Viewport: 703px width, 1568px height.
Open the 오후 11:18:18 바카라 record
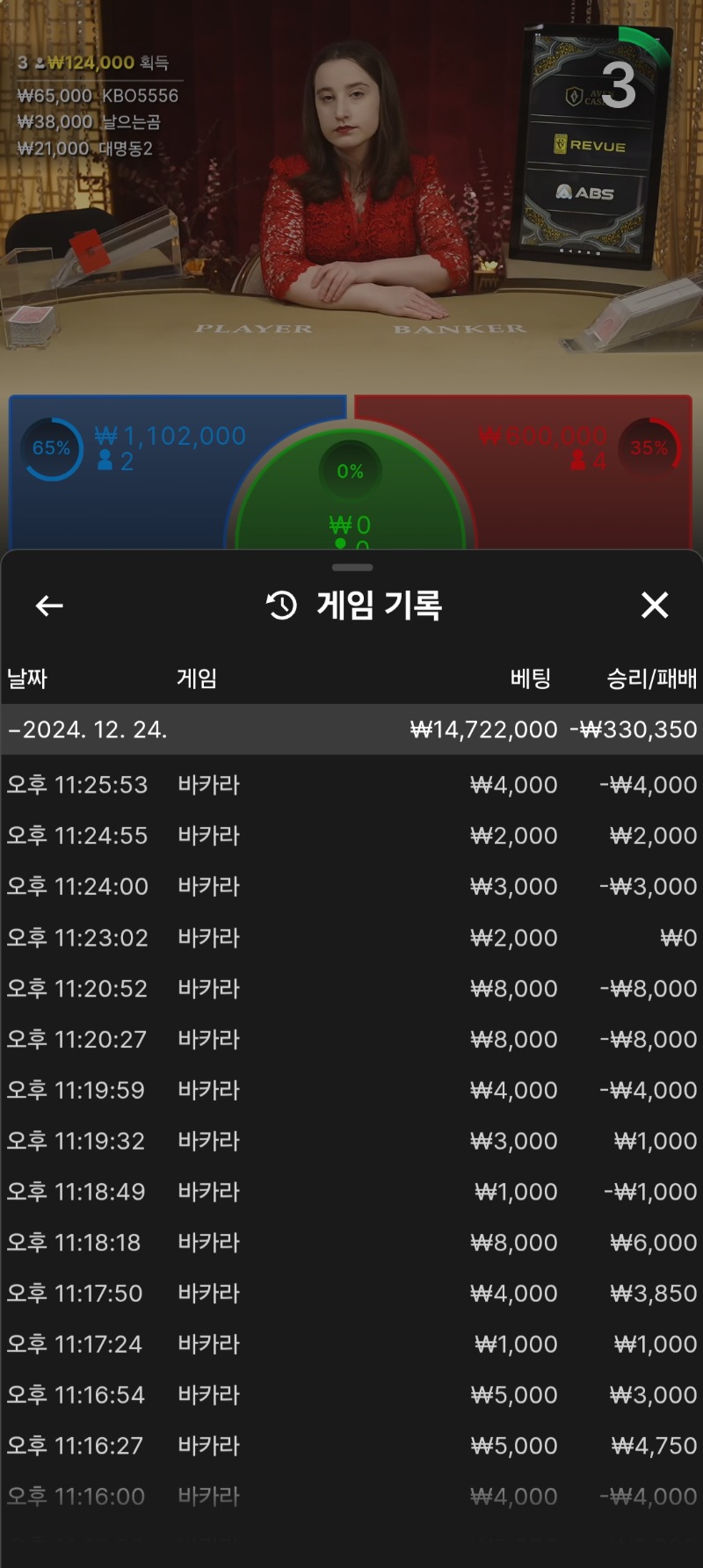(x=351, y=1244)
